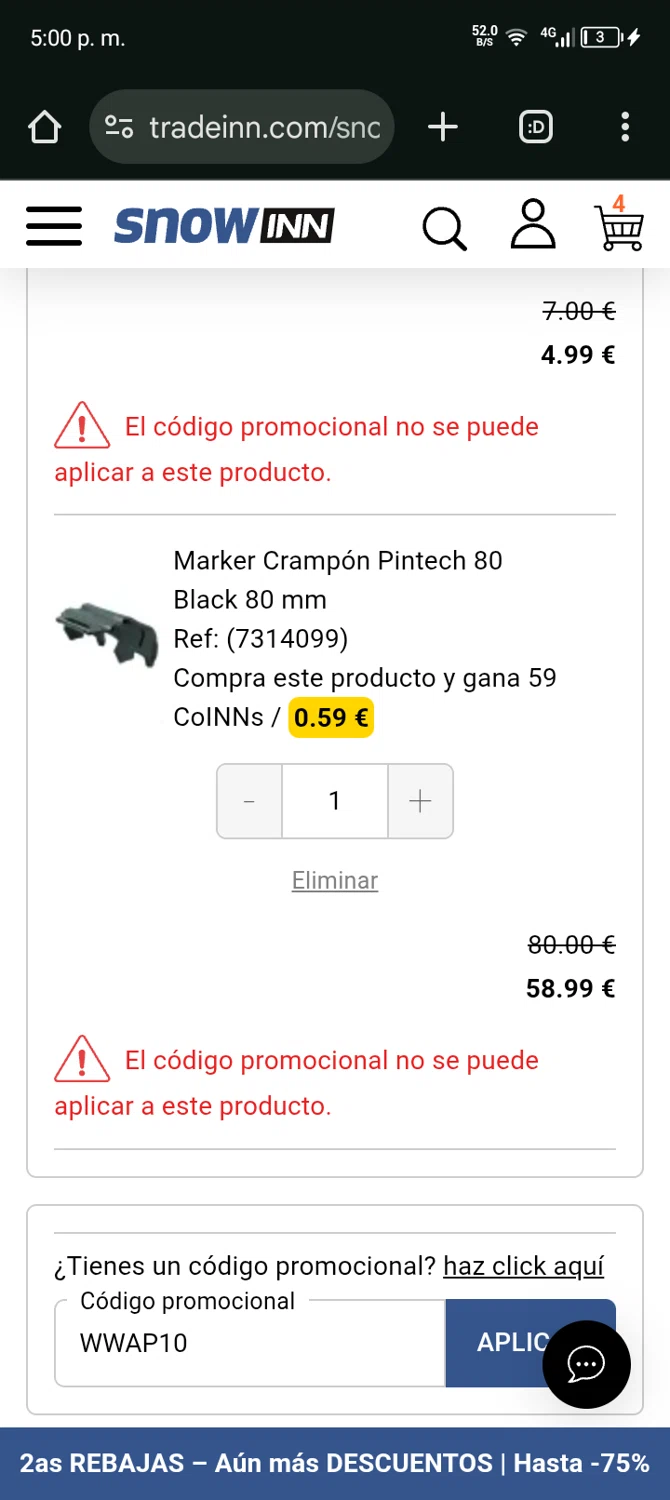Open the 2as REBAJAS discount banner
670x1500 pixels.
click(x=335, y=1463)
